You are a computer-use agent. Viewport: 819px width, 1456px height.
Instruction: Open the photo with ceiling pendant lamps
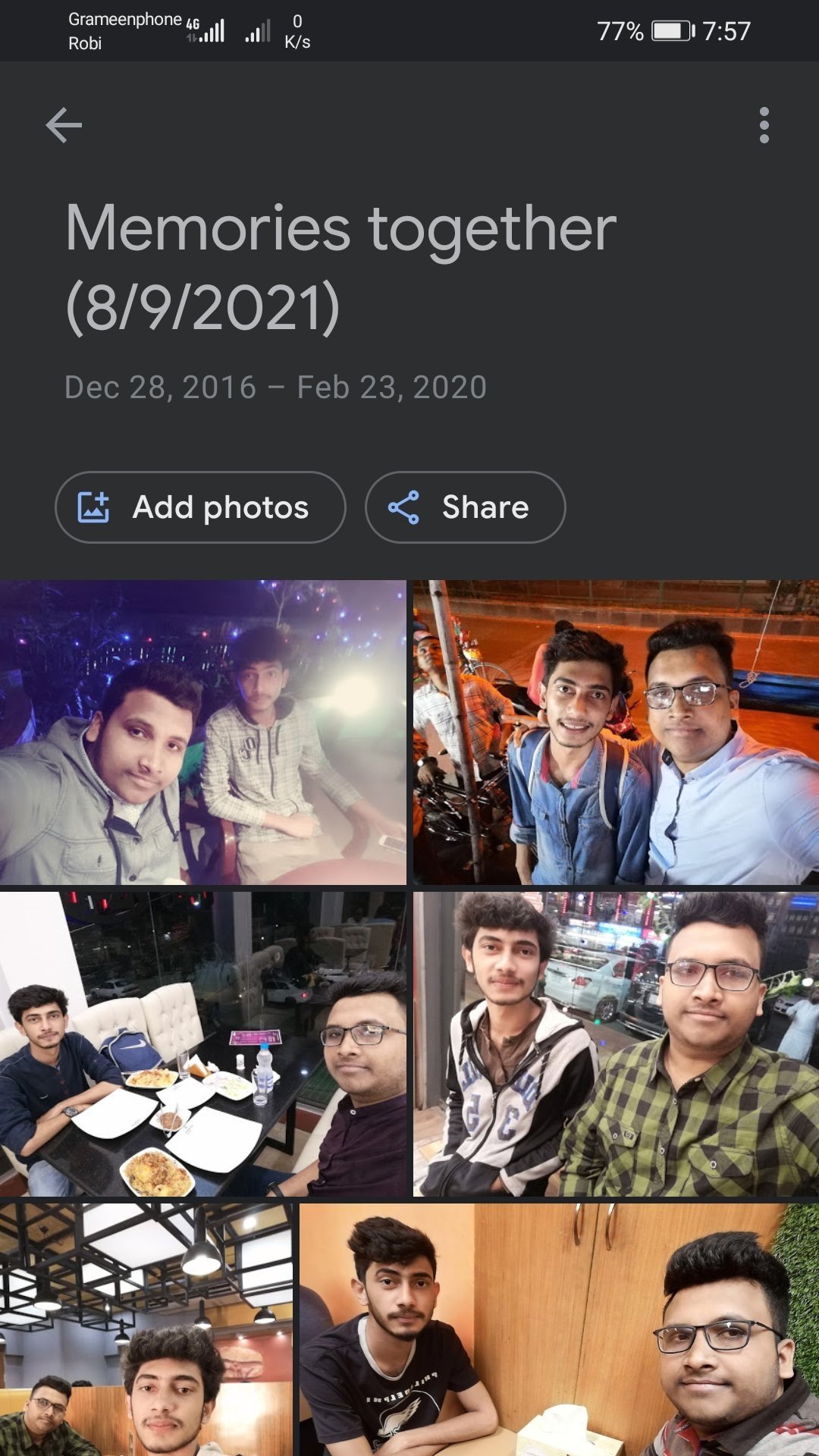pos(146,1329)
